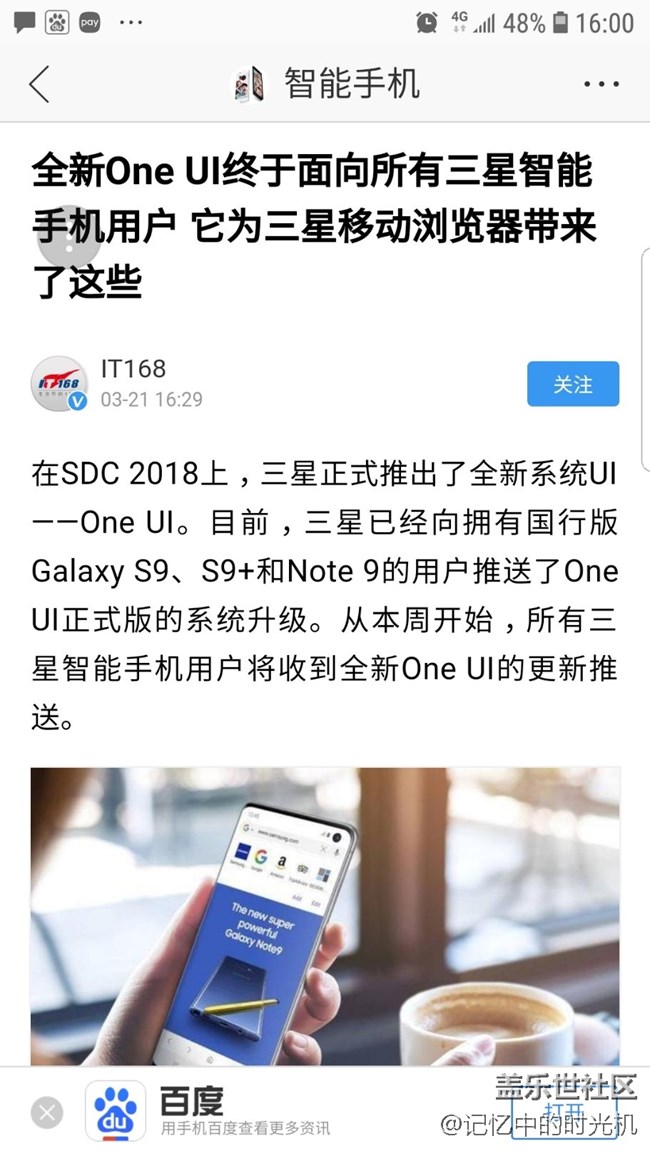Follow IT168 with the 关注 button
This screenshot has width=650, height=1156.
click(x=573, y=384)
